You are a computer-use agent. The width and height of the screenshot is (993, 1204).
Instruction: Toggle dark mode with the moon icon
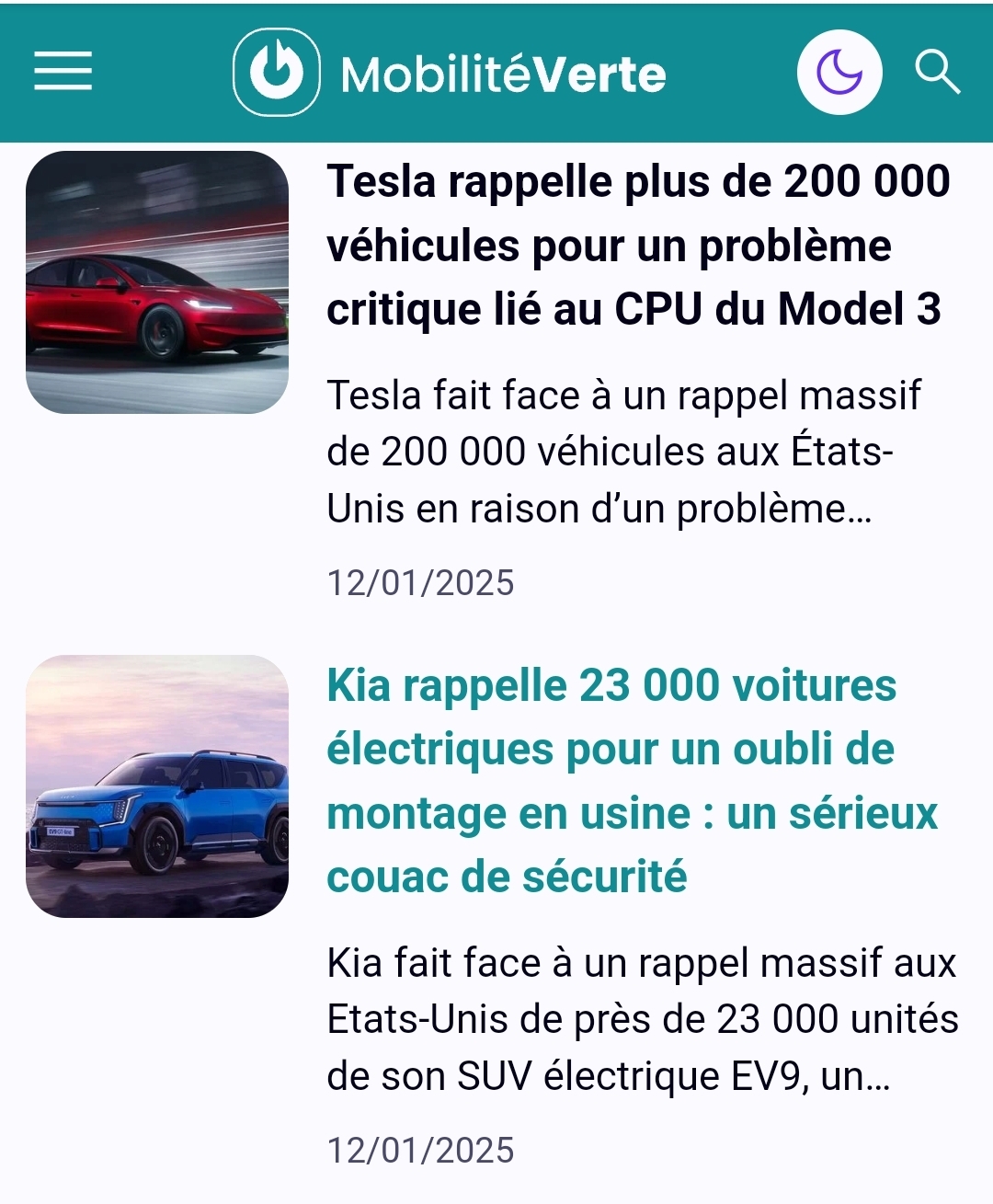(839, 73)
